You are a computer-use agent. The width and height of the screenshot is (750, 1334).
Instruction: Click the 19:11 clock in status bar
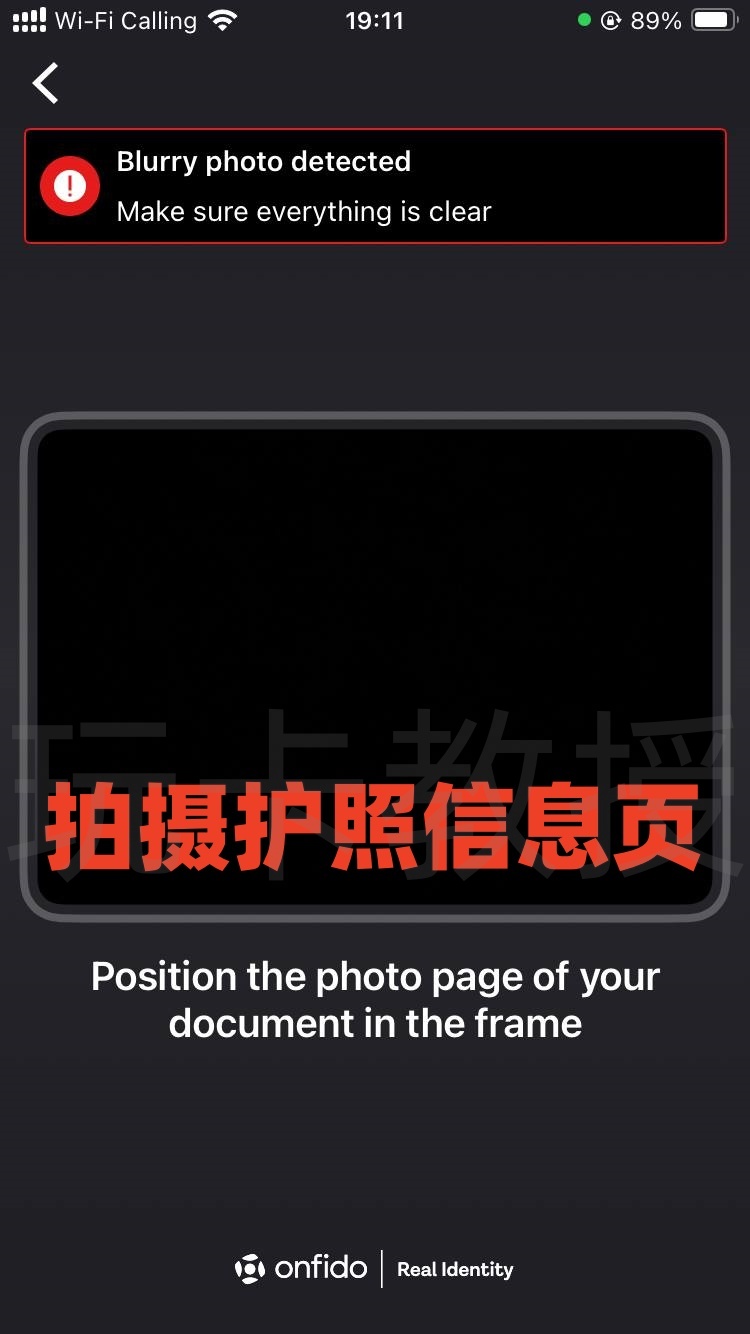(x=374, y=20)
